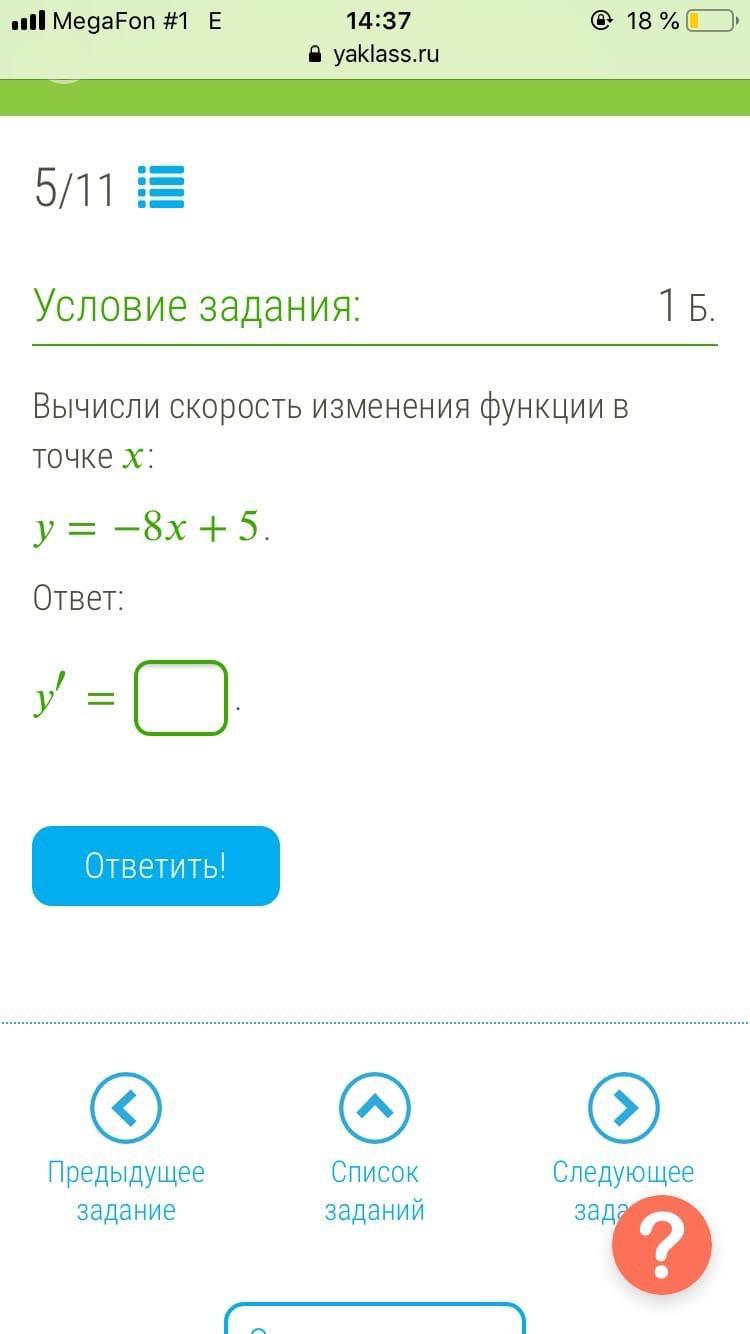Submit answer with the Ответить! button

156,866
